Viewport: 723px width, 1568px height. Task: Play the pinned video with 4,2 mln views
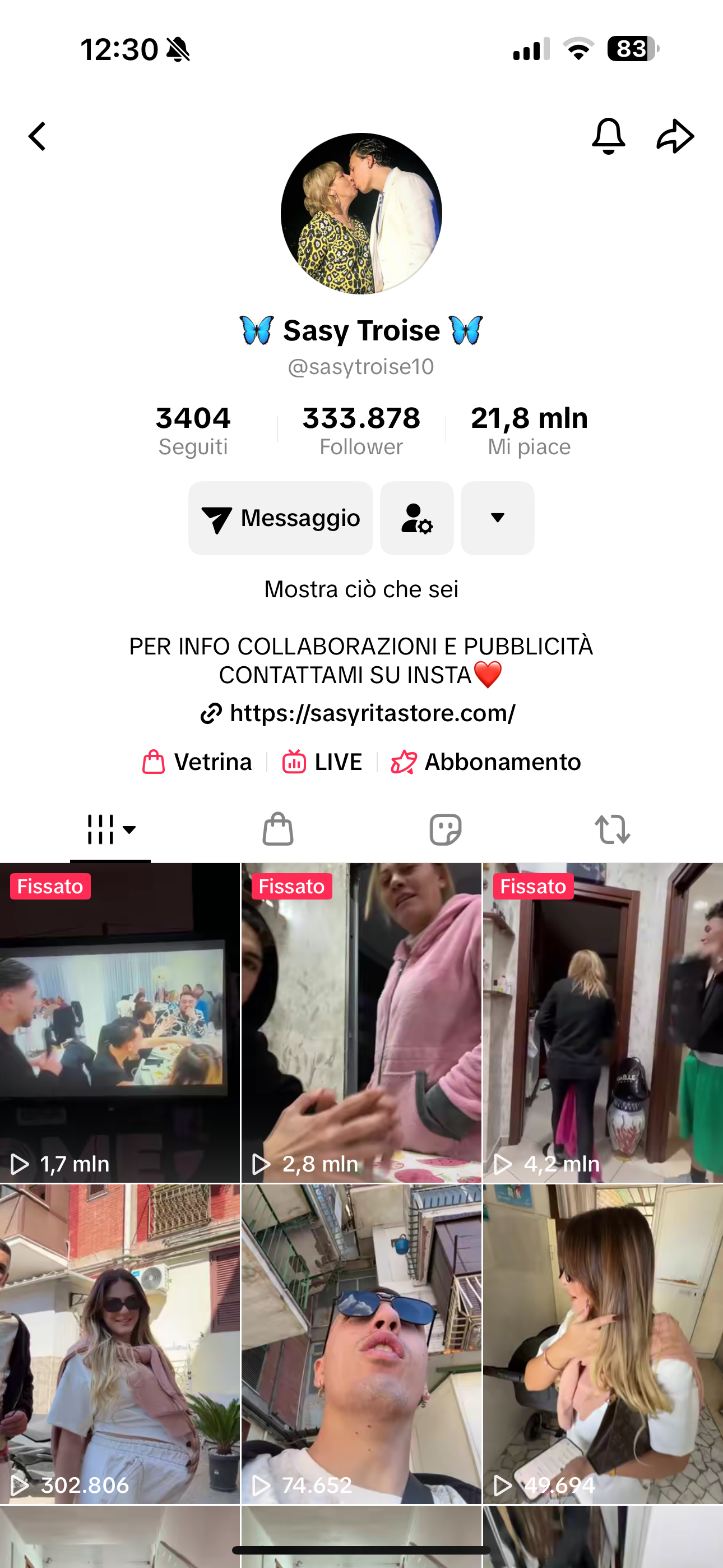(x=602, y=1022)
